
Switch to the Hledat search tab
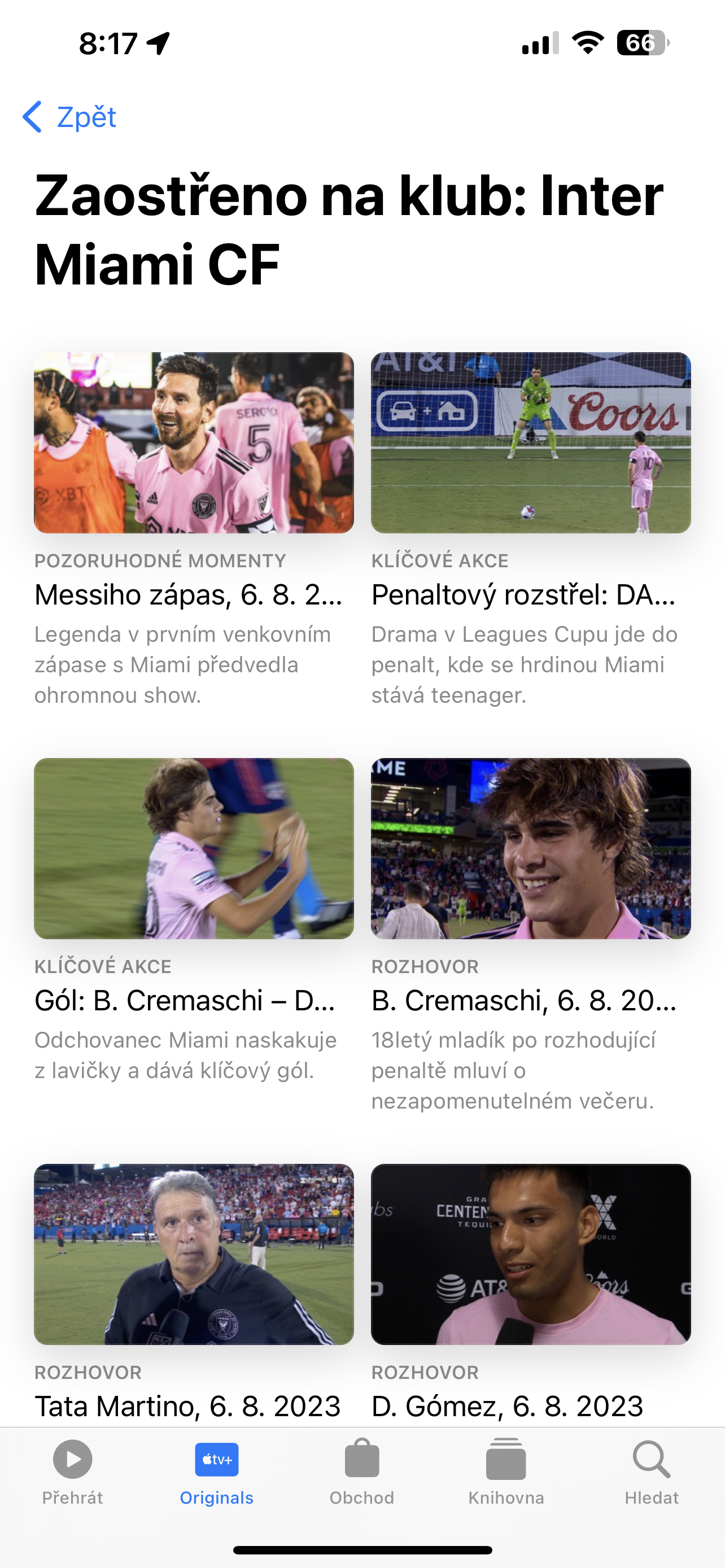point(652,1470)
